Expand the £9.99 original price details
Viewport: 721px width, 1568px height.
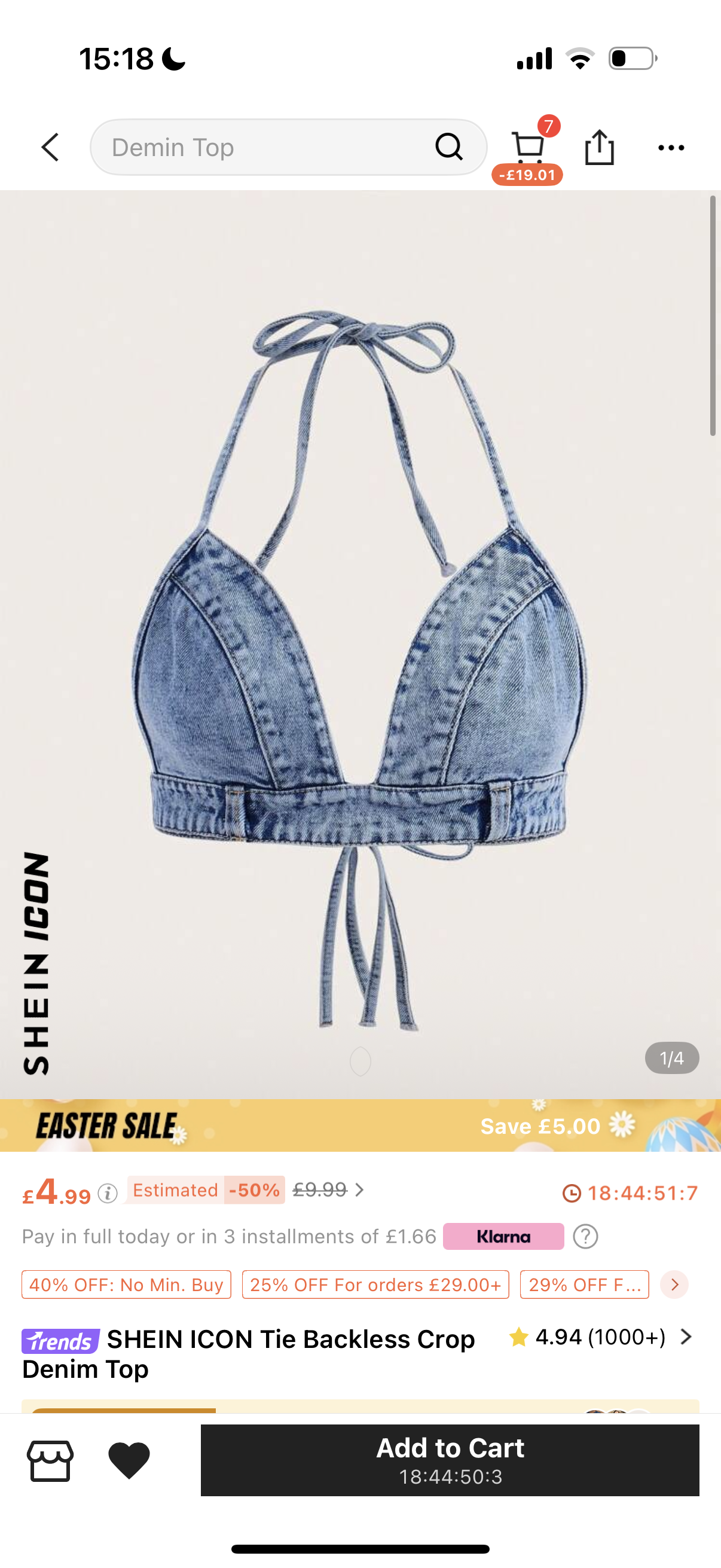click(x=329, y=1189)
